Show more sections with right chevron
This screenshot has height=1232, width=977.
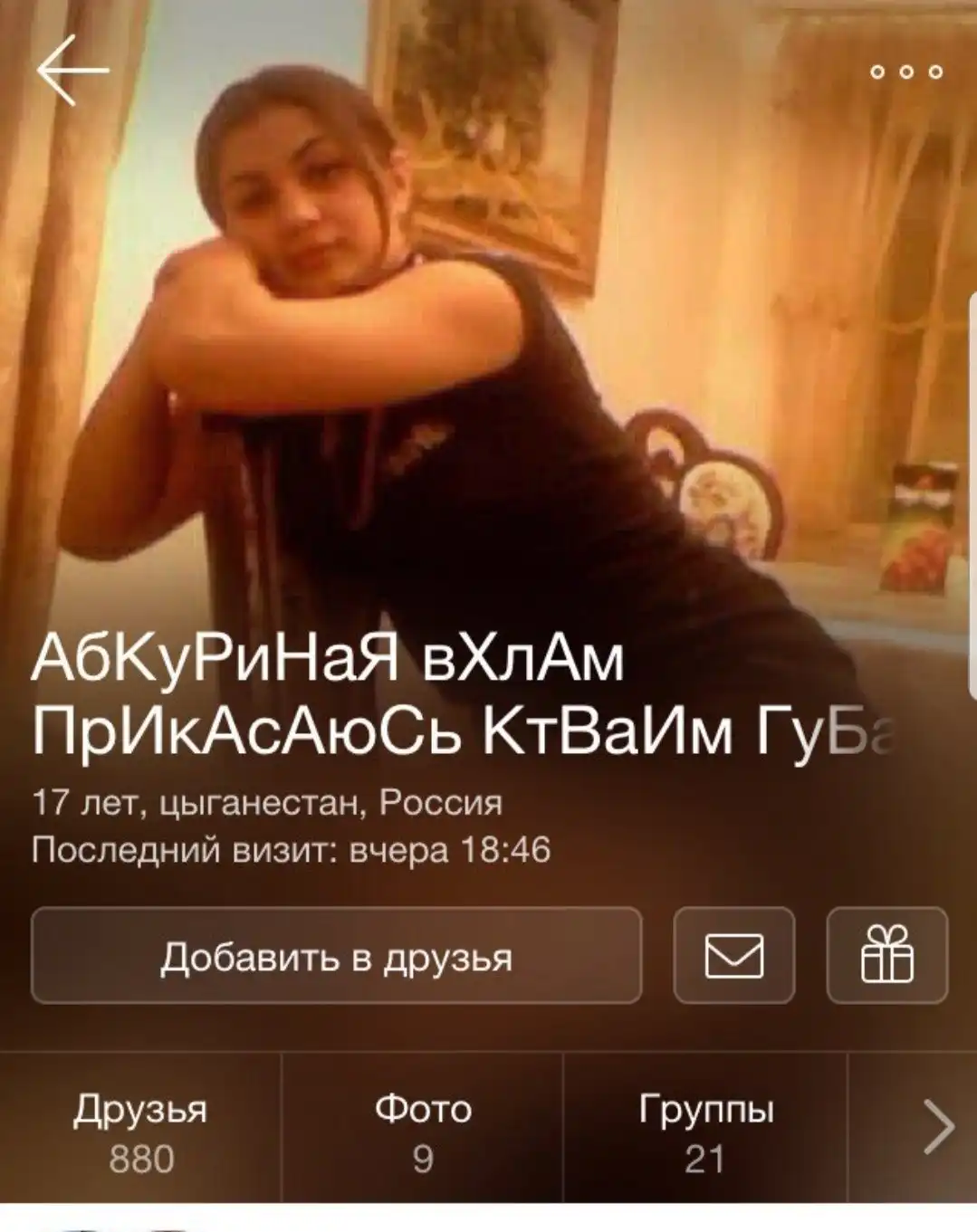(938, 1128)
